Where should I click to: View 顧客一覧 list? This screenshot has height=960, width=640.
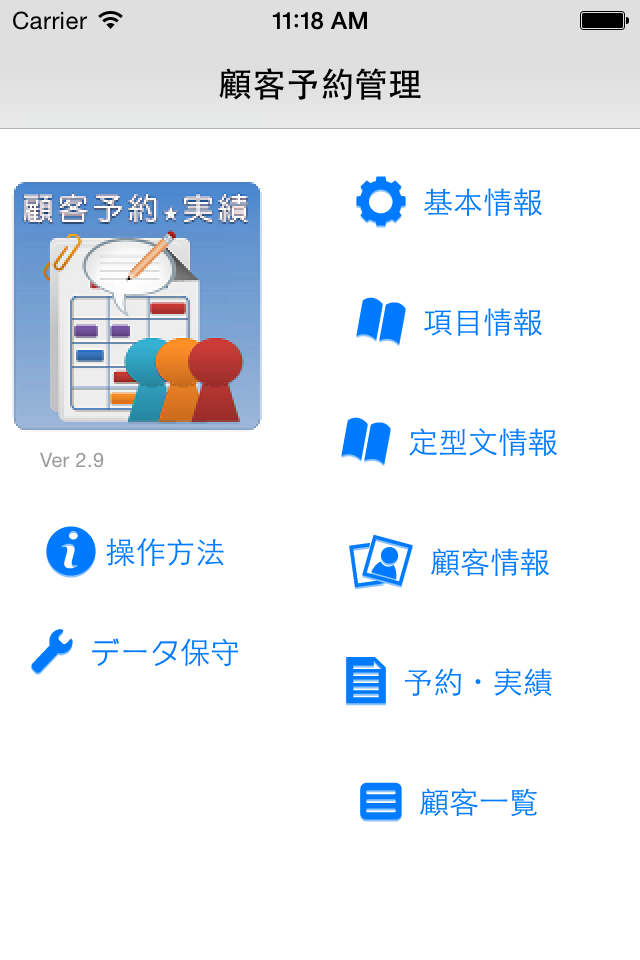(x=449, y=802)
